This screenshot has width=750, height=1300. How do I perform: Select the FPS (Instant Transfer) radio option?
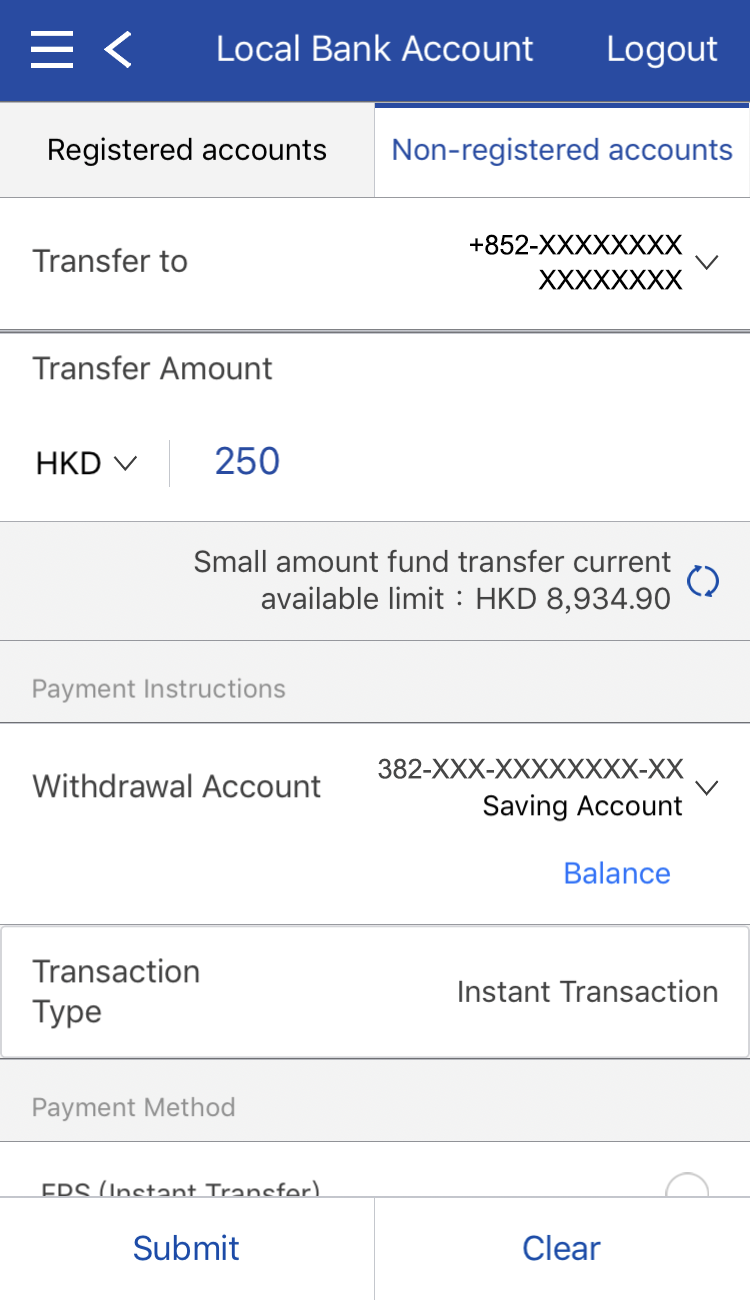point(687,1186)
